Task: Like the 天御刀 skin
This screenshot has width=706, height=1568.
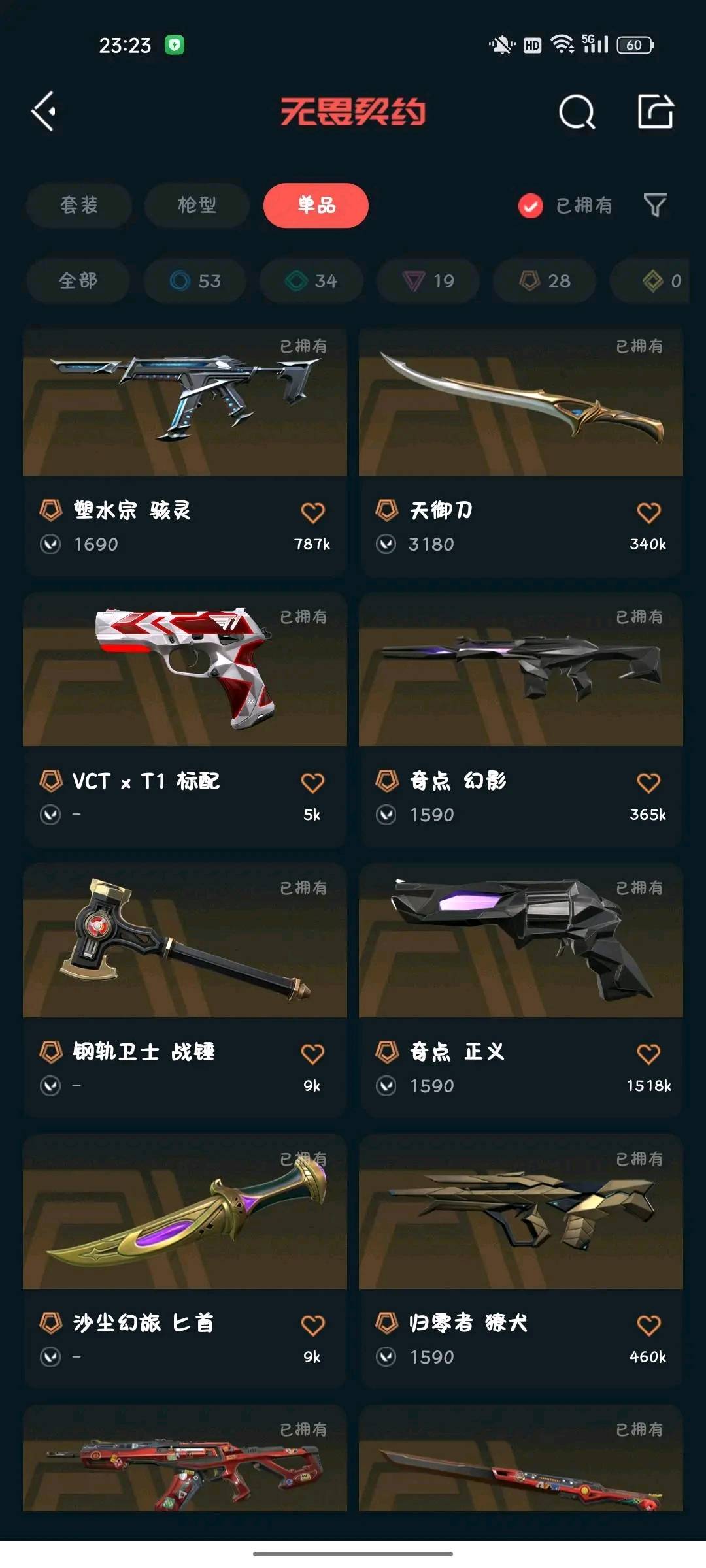Action: point(648,513)
